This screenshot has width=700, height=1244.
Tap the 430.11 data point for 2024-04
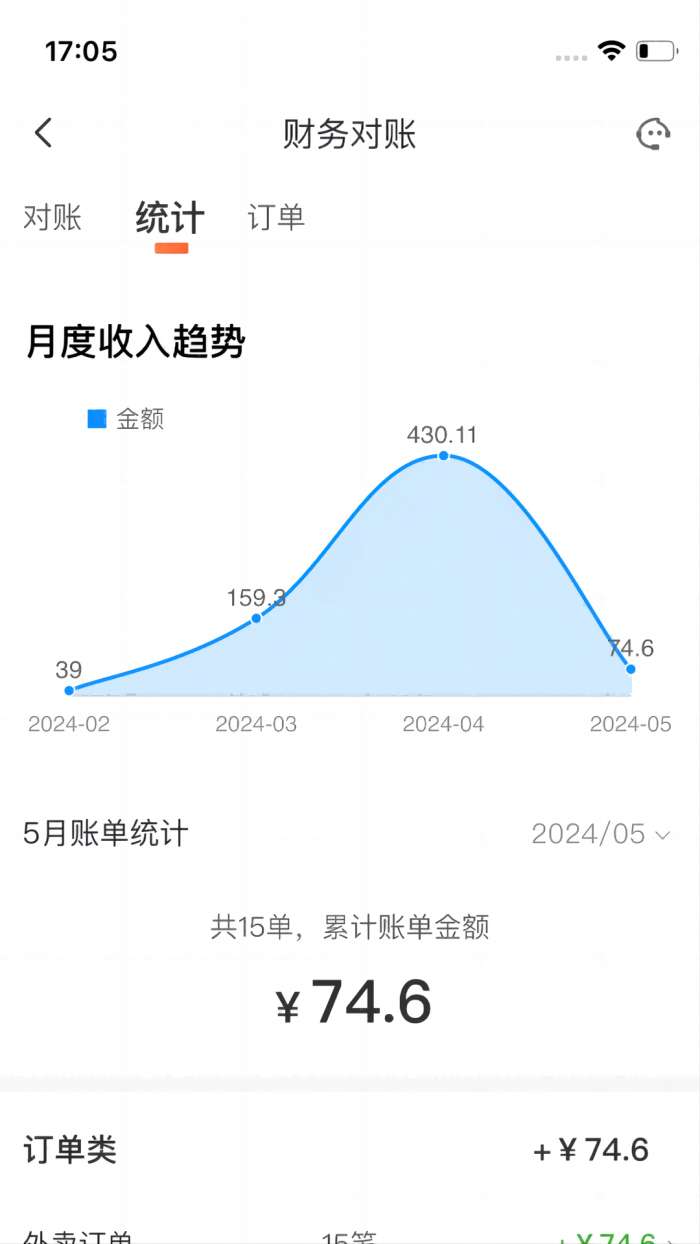point(443,456)
